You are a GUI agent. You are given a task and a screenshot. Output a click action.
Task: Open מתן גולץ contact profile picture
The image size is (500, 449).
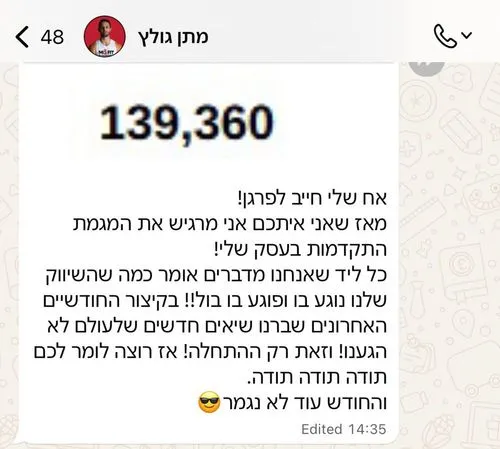click(x=105, y=36)
